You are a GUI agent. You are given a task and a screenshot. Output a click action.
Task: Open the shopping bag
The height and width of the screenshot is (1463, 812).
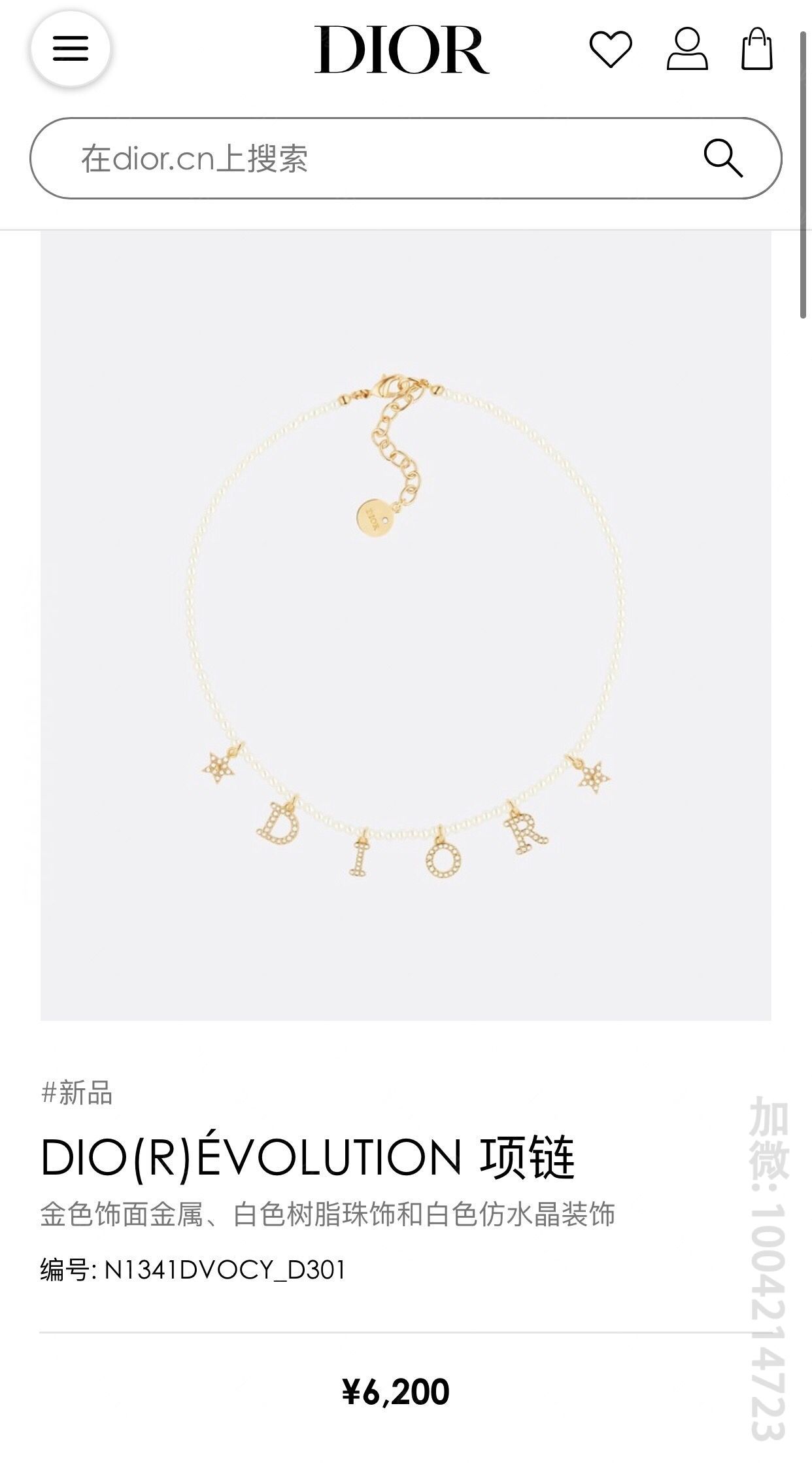757,49
